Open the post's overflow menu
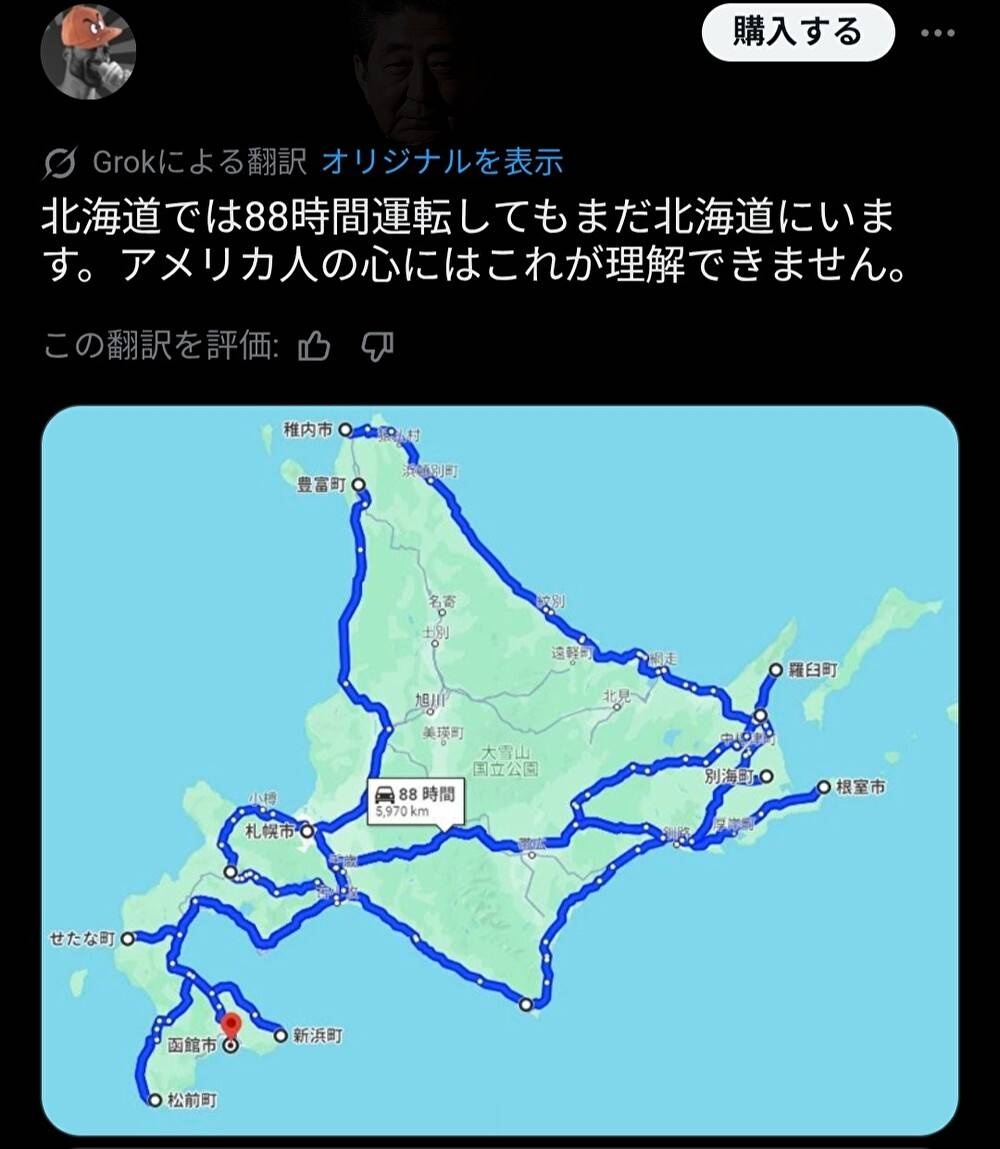The height and width of the screenshot is (1149, 1000). pyautogui.click(x=937, y=33)
